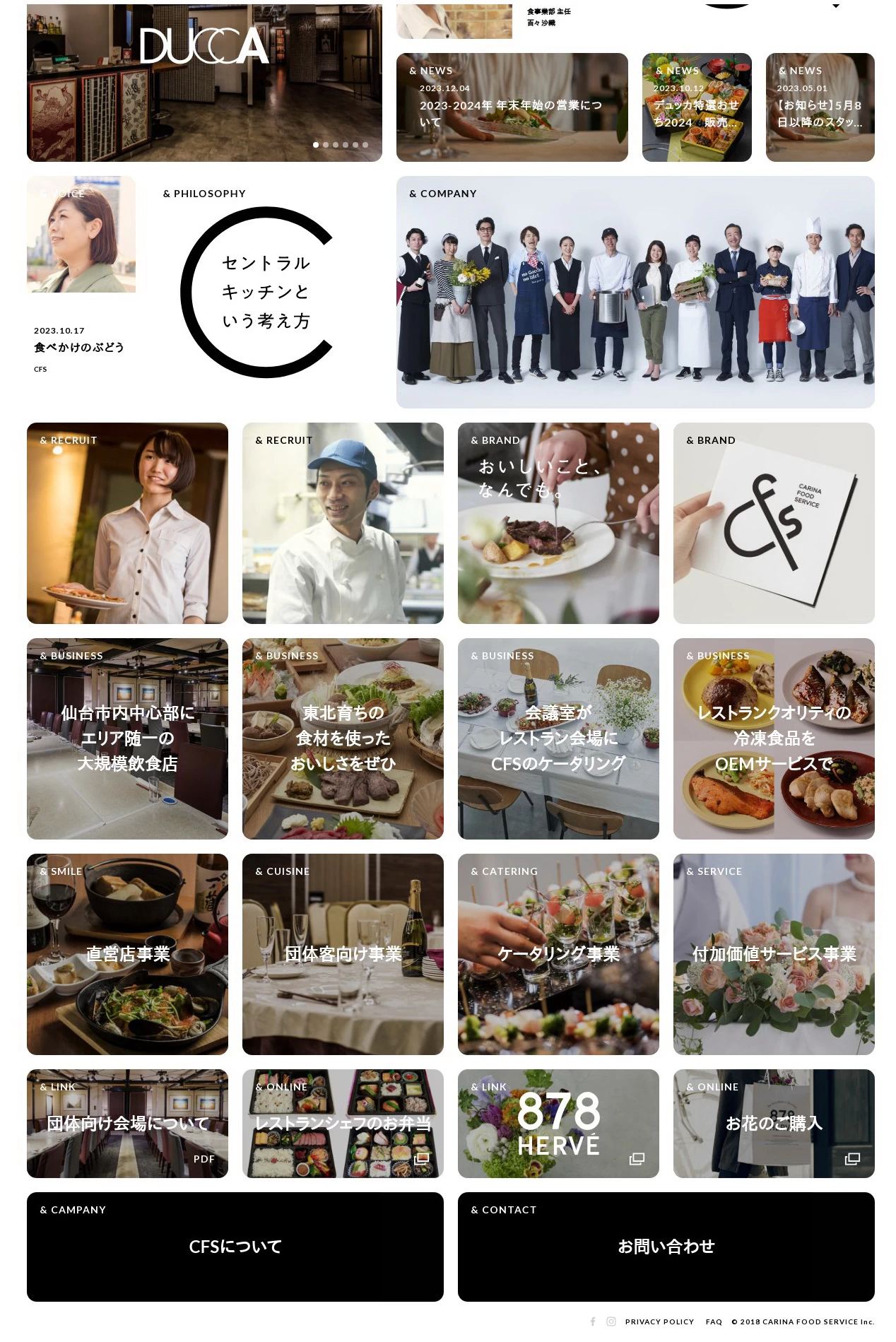Image resolution: width=896 pixels, height=1342 pixels.
Task: Open the Recruit card with the chef in a blue cap
Action: coord(343,523)
